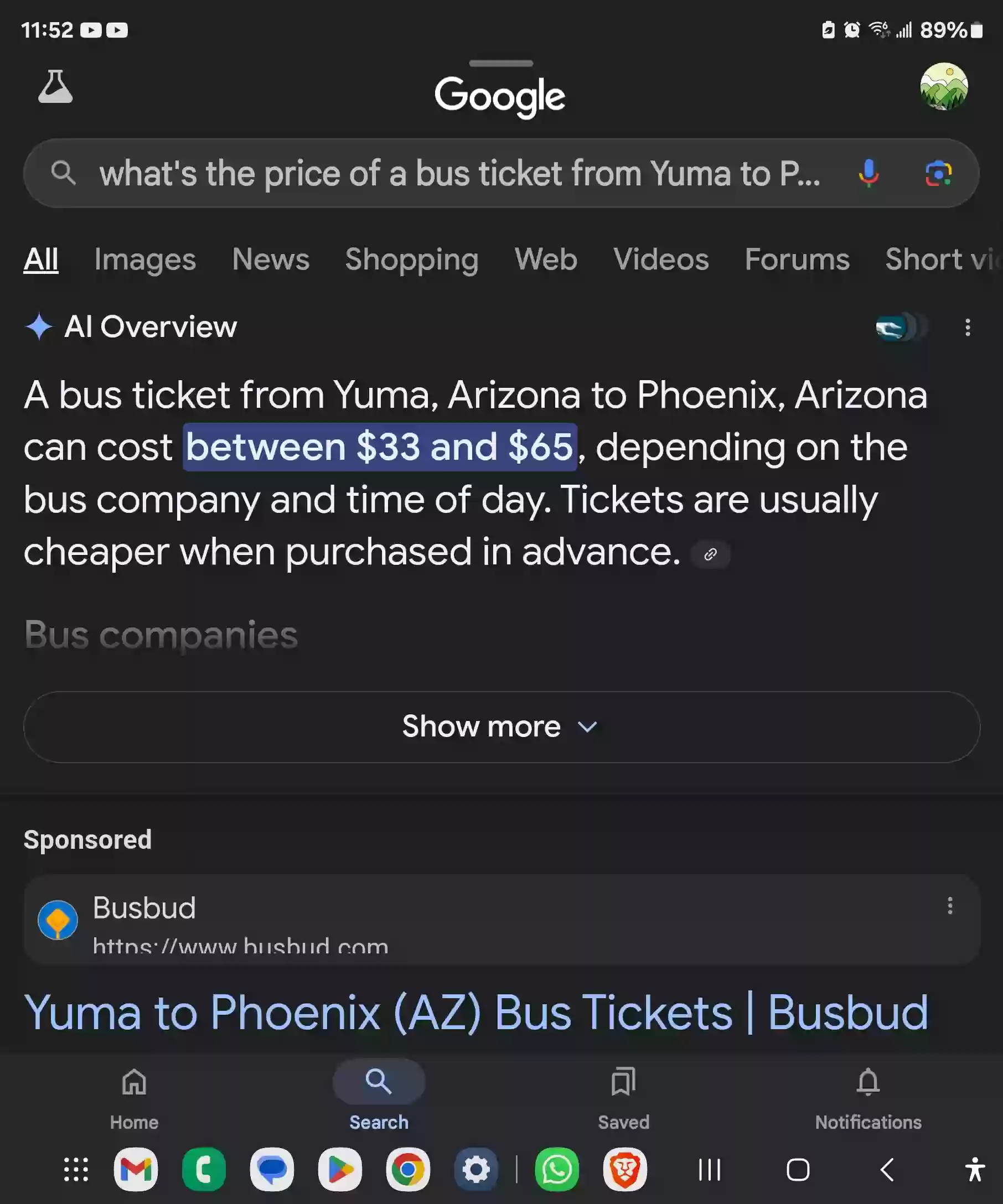Open Busbud sponsored ad options

(950, 906)
